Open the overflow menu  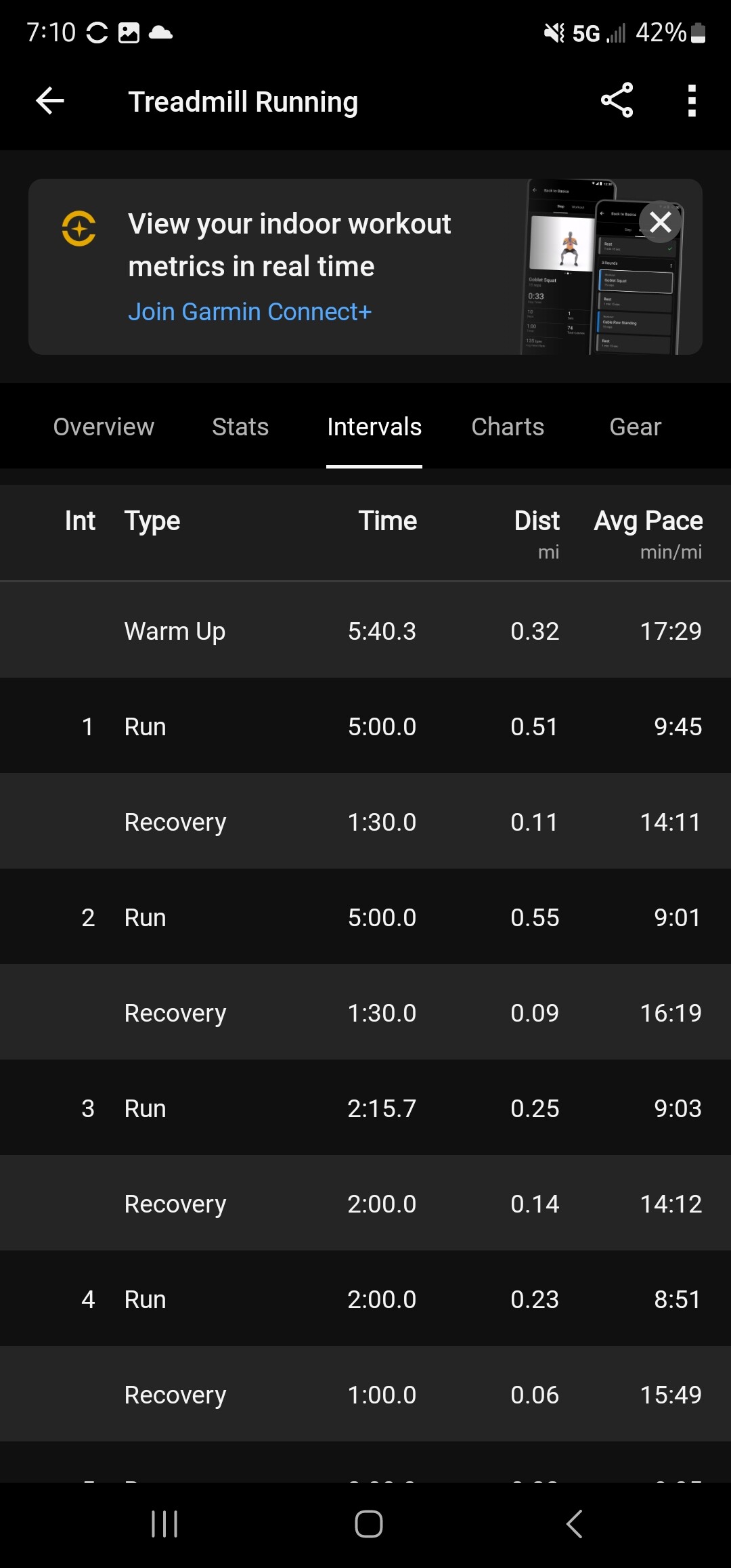(691, 101)
